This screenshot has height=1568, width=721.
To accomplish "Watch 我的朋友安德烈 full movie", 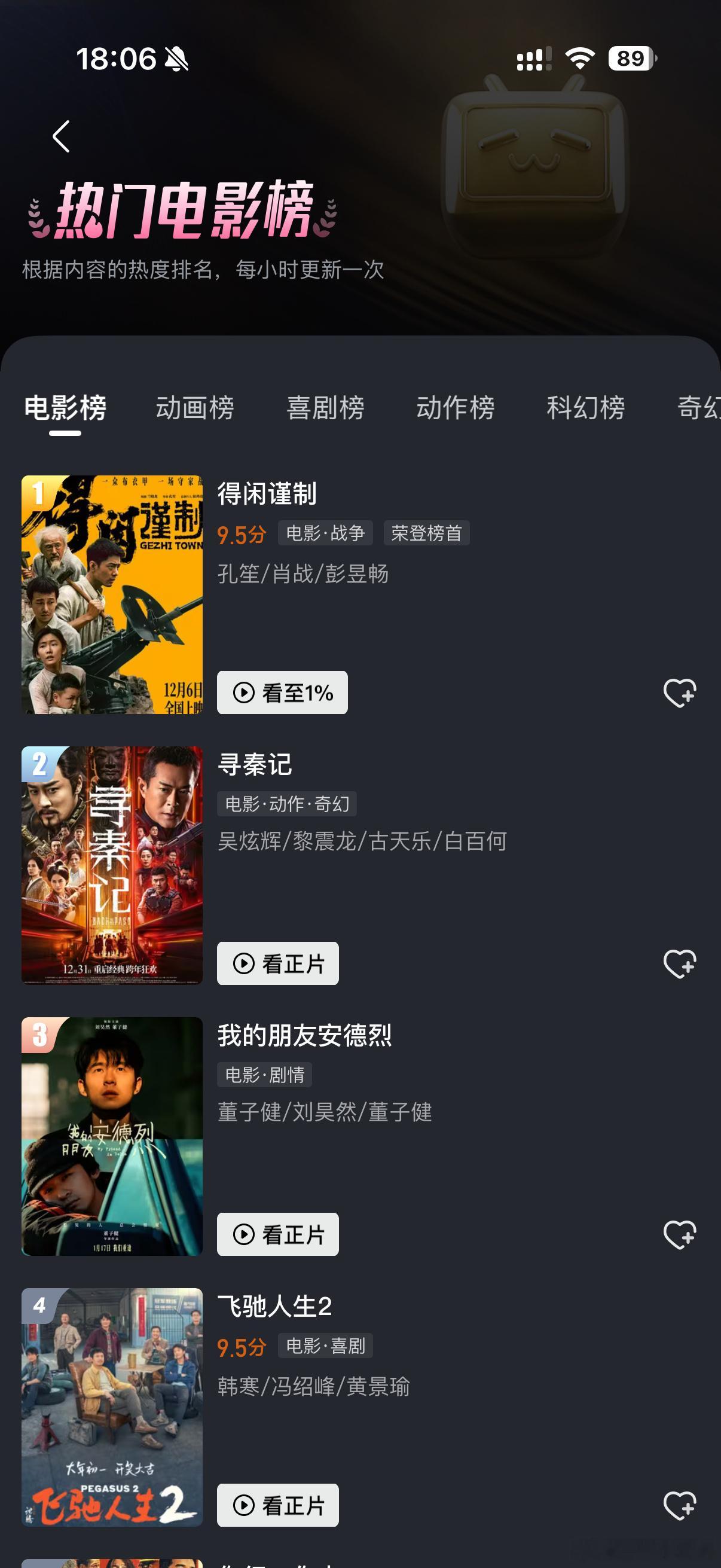I will 278,1234.
